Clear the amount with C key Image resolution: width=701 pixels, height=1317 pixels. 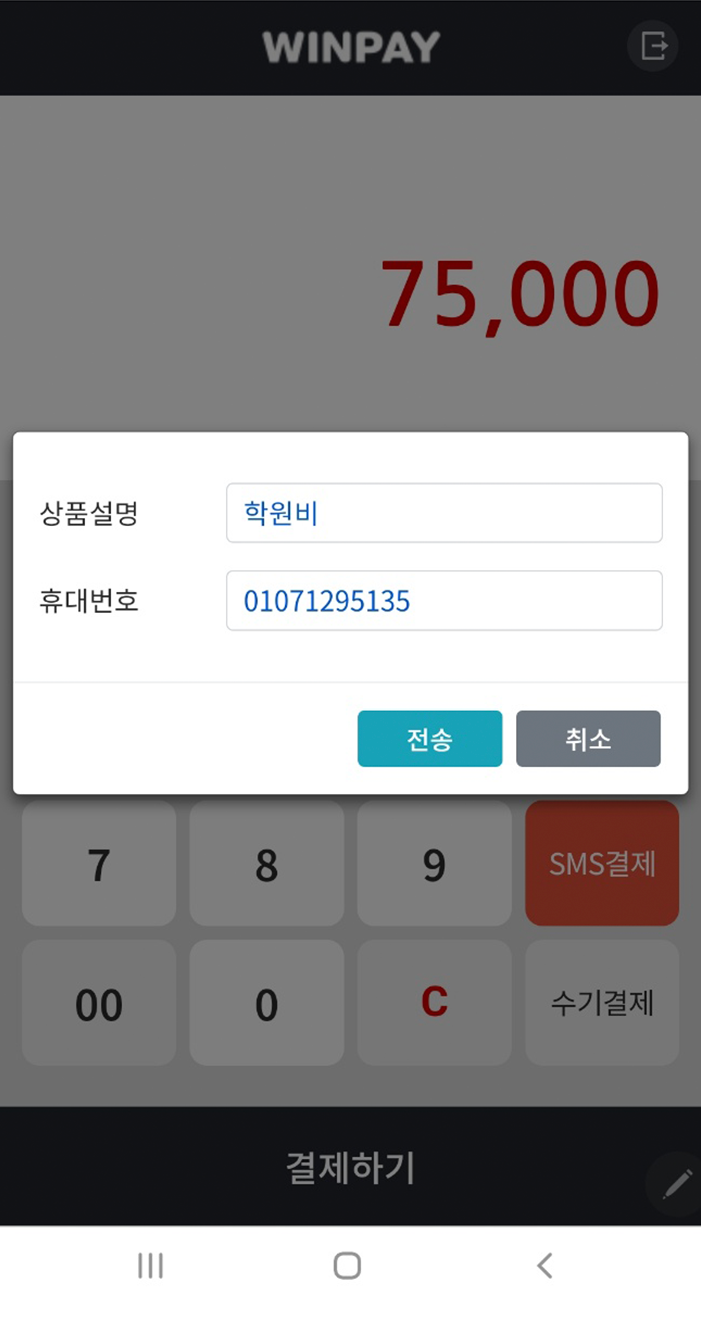(x=434, y=1003)
